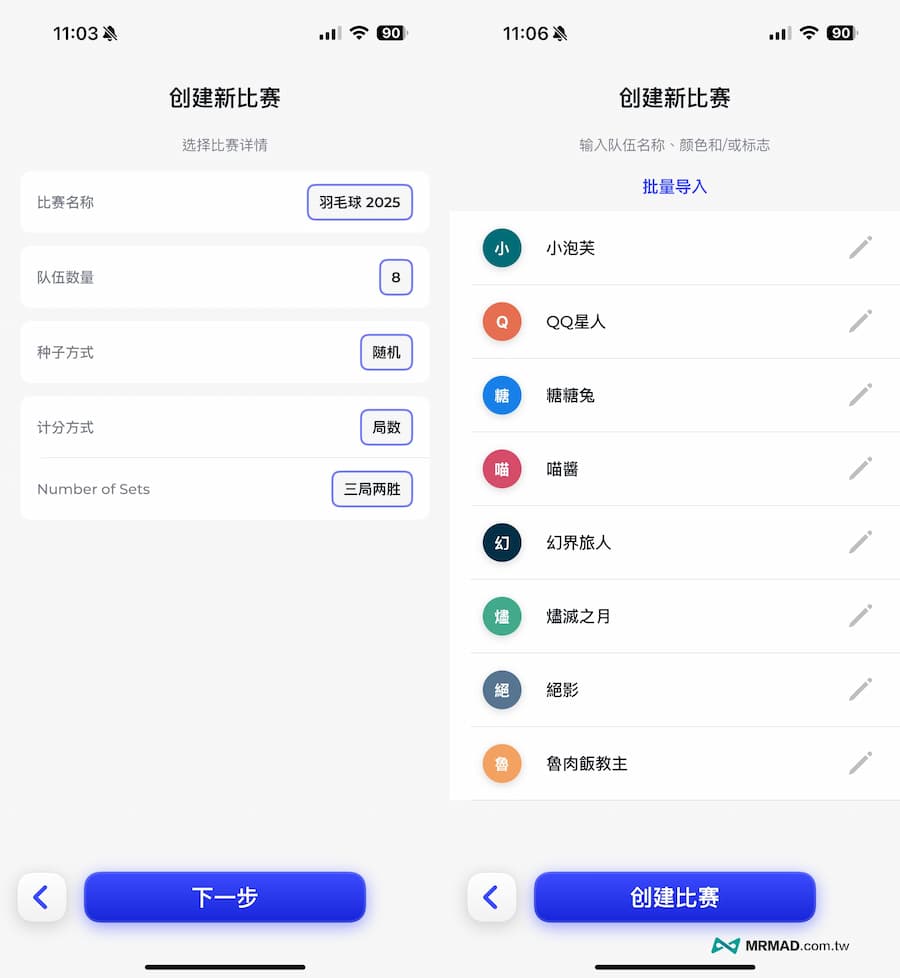
Task: Tap the 创建比赛 button
Action: coord(675,897)
